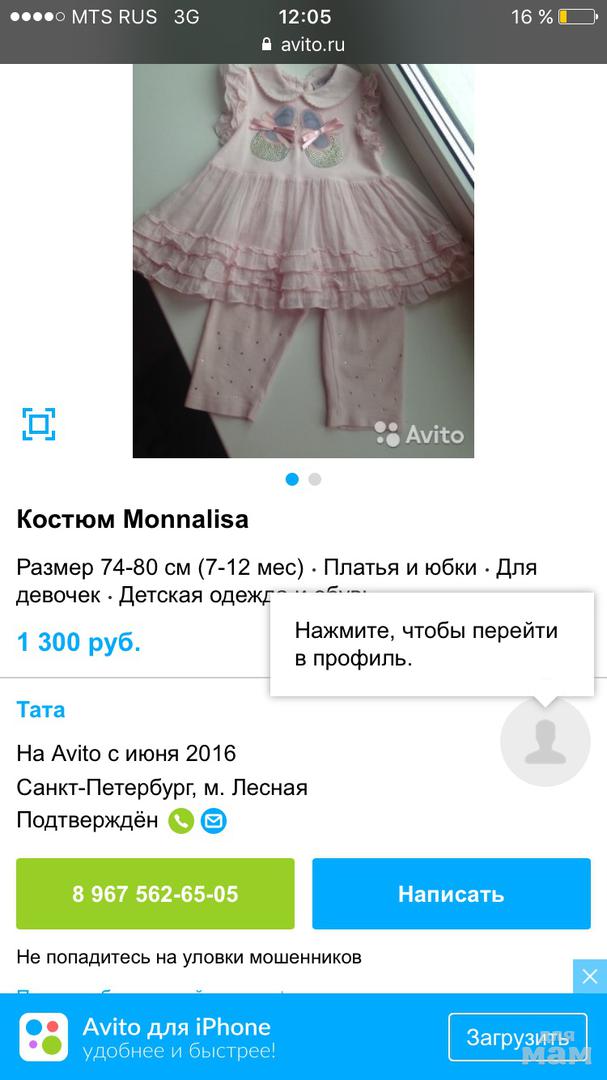The width and height of the screenshot is (607, 1080).
Task: Go to the second photo indicator dot
Action: click(x=315, y=479)
